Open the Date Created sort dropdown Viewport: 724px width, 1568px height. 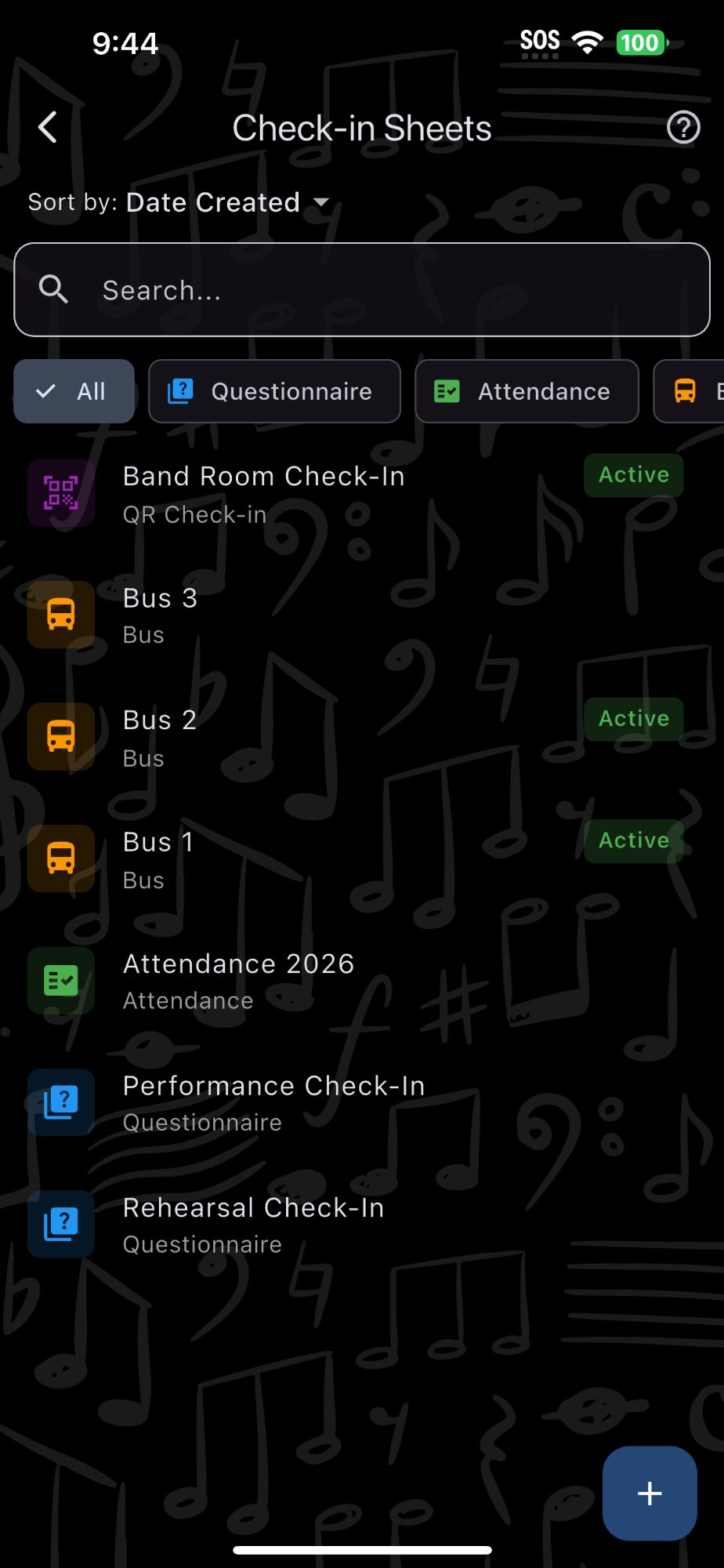pyautogui.click(x=227, y=202)
